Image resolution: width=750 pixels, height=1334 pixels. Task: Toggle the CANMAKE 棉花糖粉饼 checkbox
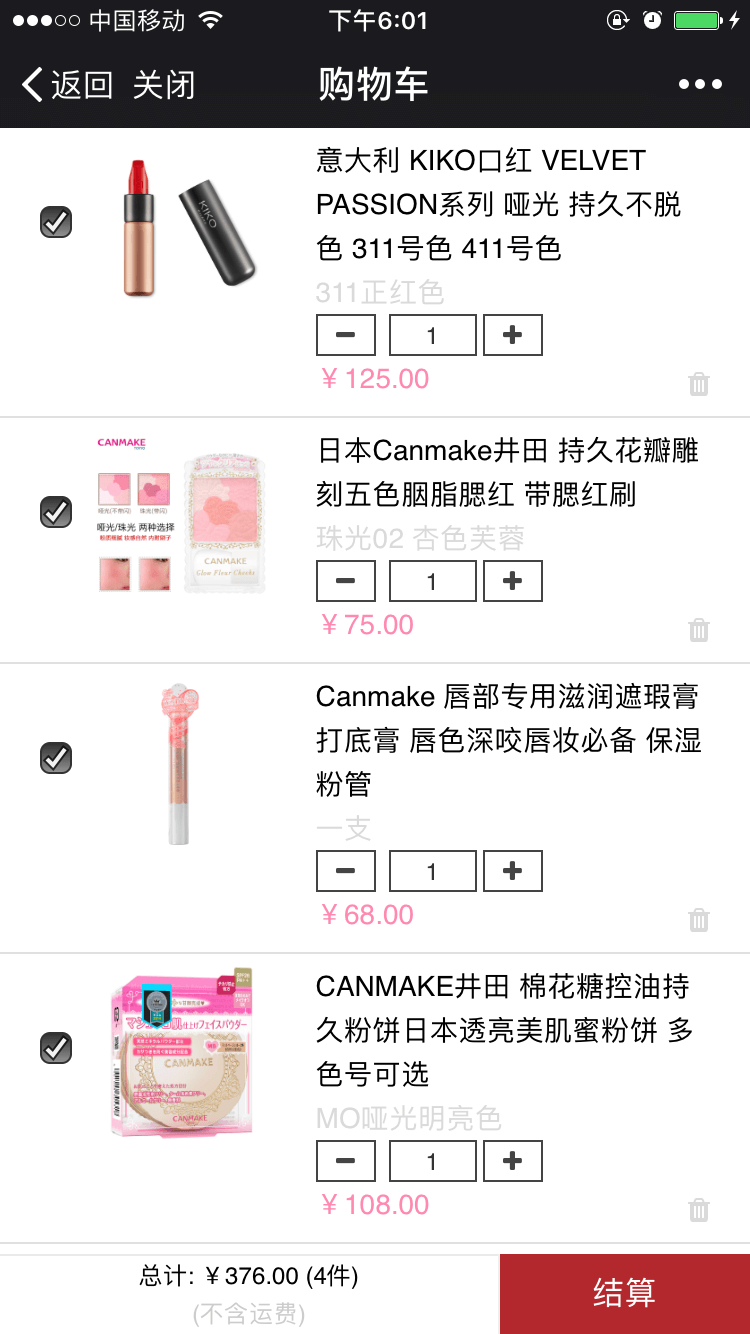(x=56, y=1048)
